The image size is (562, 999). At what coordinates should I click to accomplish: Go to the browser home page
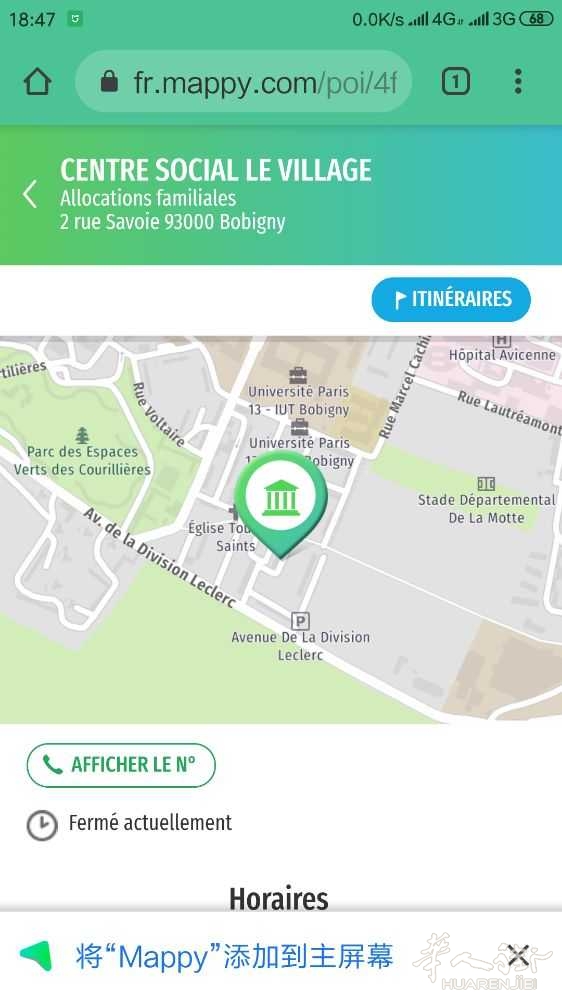(38, 82)
